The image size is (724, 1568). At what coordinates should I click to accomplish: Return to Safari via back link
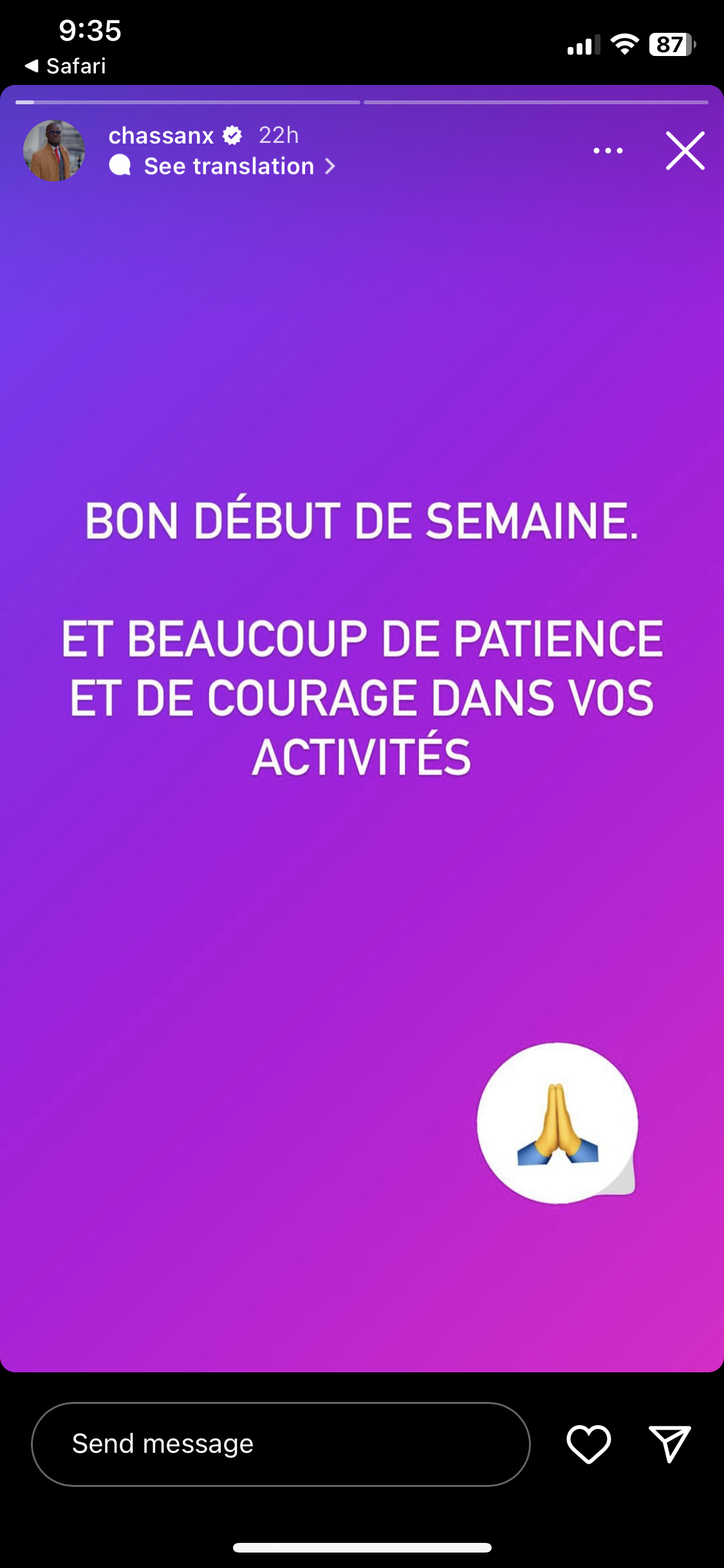[x=66, y=66]
